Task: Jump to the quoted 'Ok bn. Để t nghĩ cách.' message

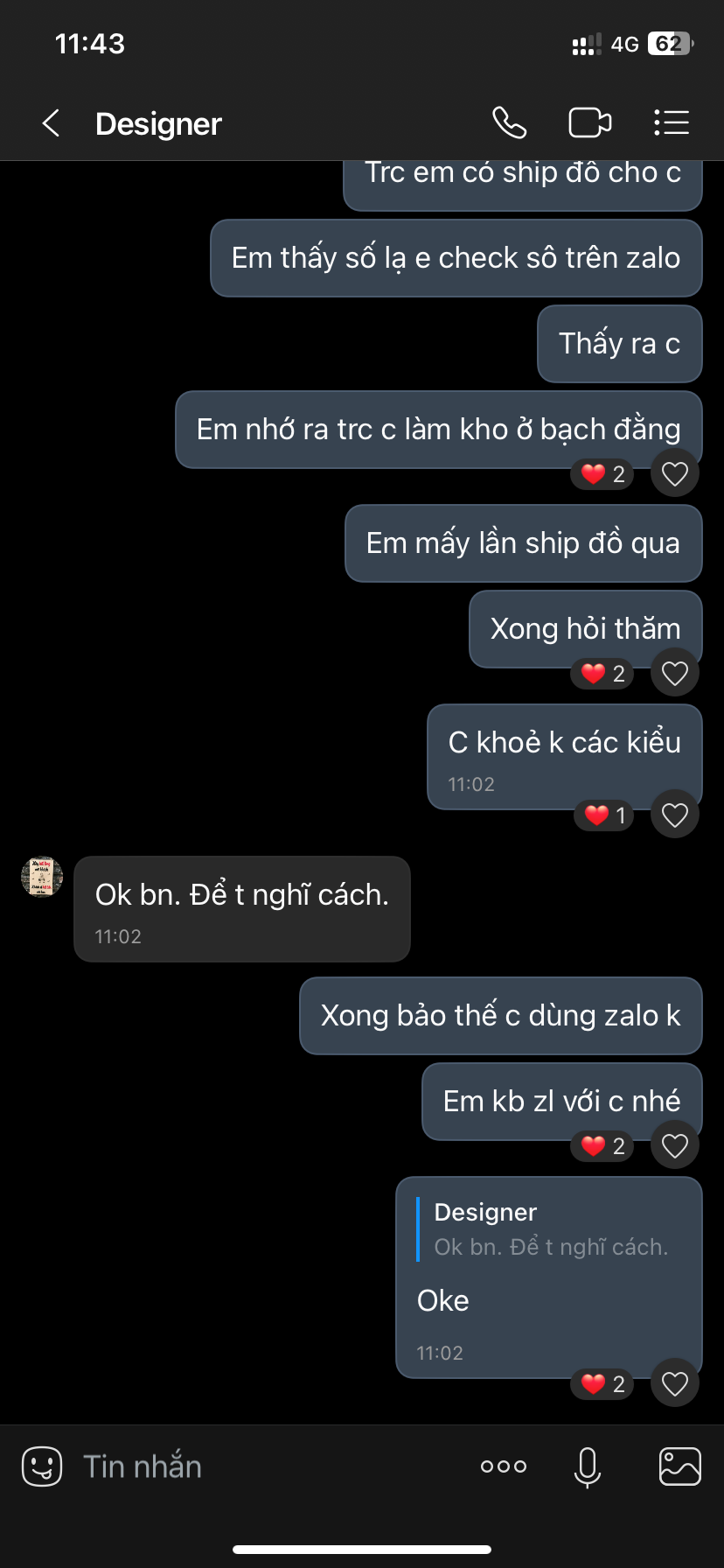Action: point(551,1229)
